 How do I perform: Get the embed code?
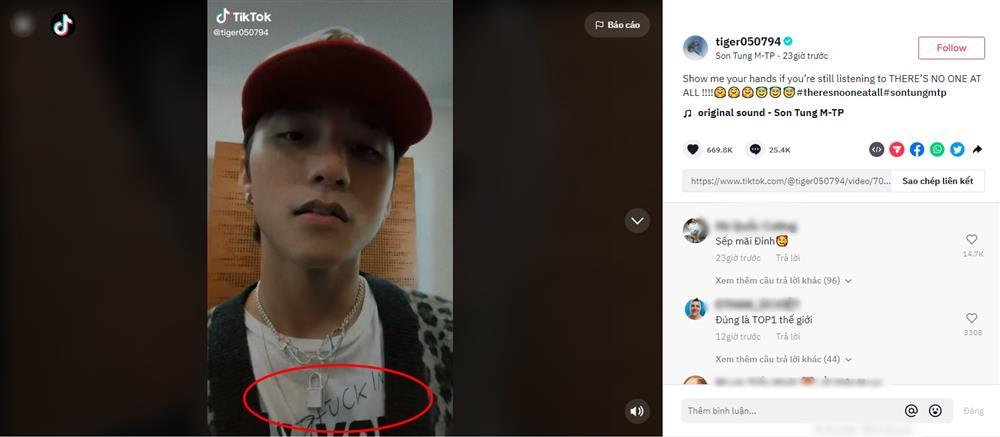click(876, 149)
